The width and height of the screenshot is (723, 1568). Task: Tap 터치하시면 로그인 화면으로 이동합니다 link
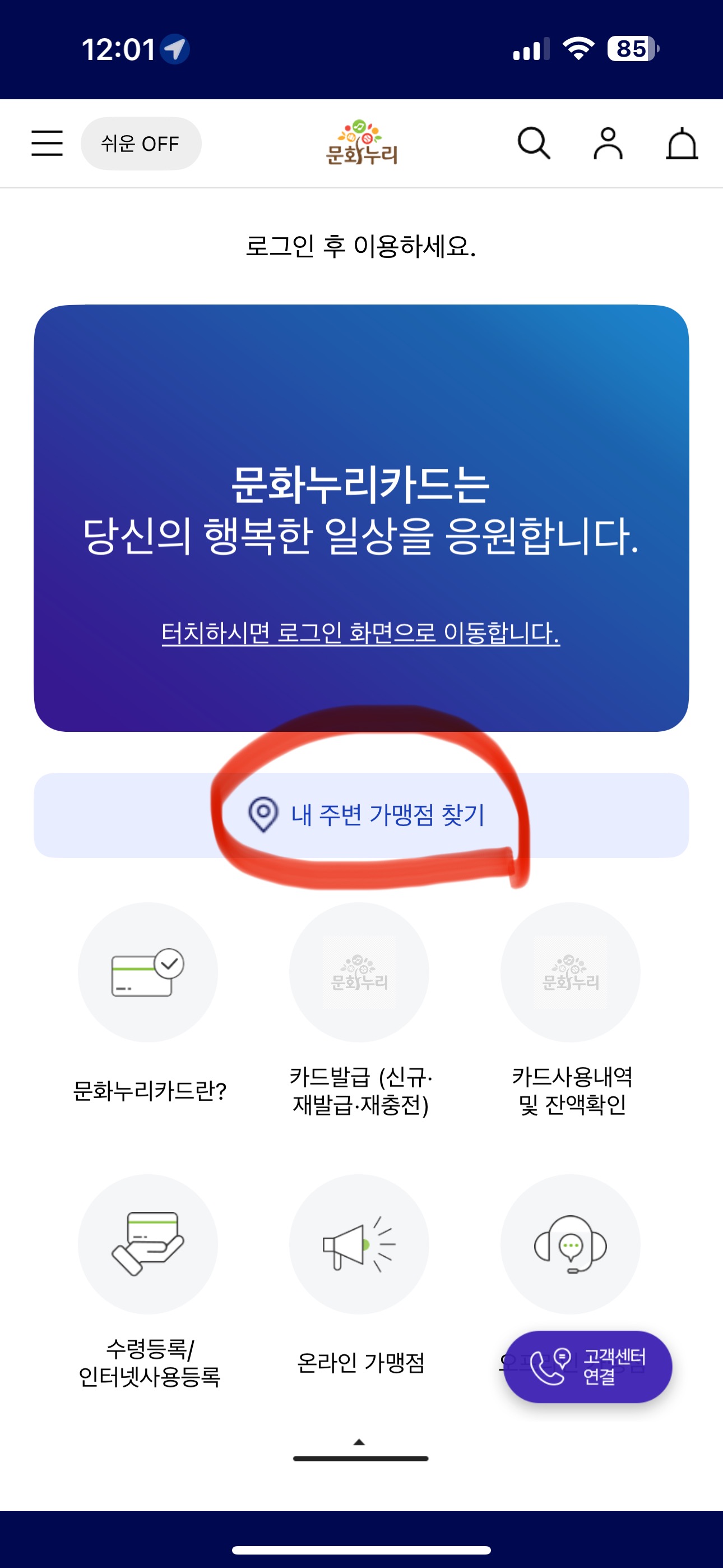tap(361, 633)
